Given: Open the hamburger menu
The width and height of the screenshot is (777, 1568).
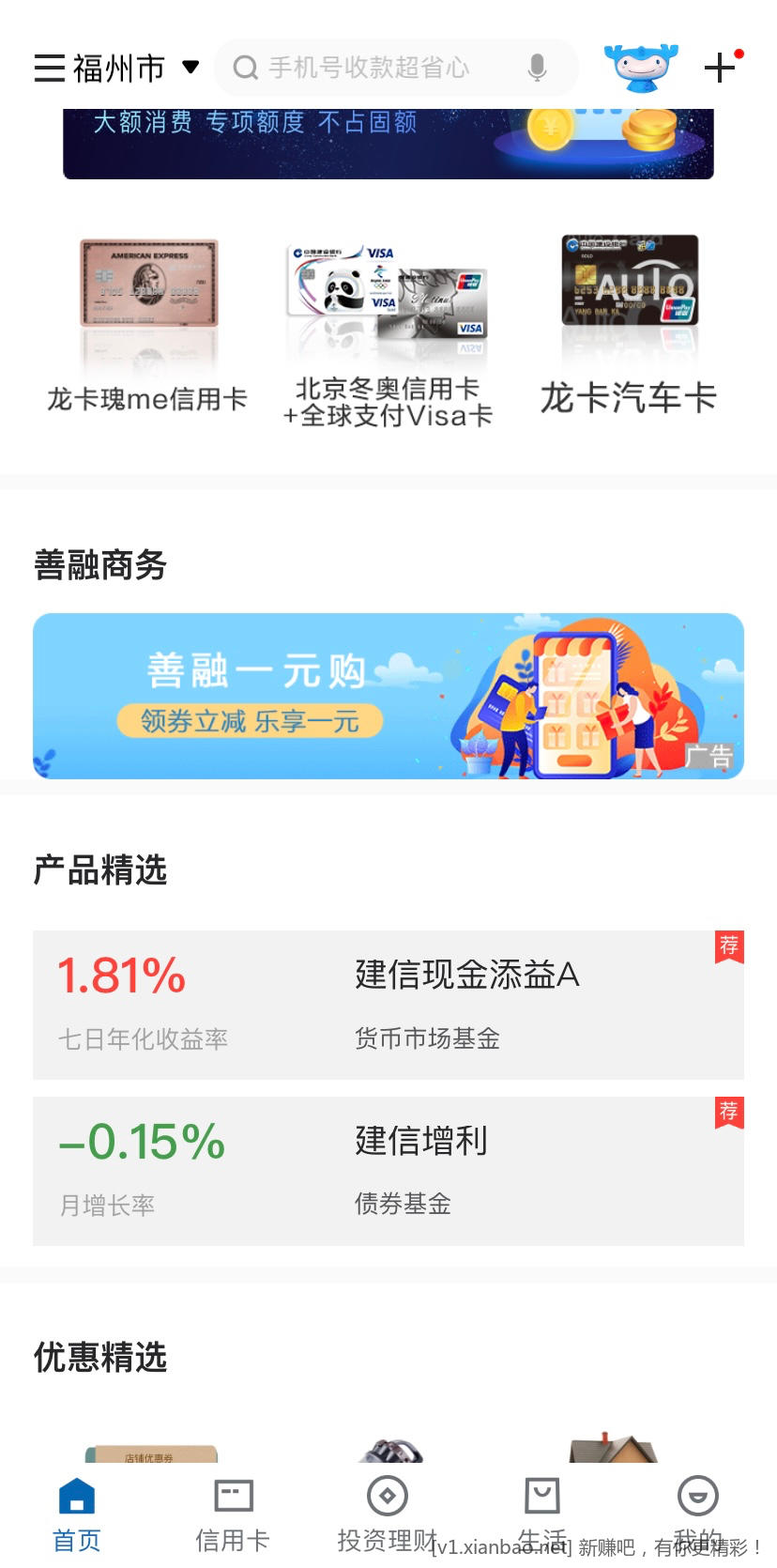Looking at the screenshot, I should tap(50, 68).
